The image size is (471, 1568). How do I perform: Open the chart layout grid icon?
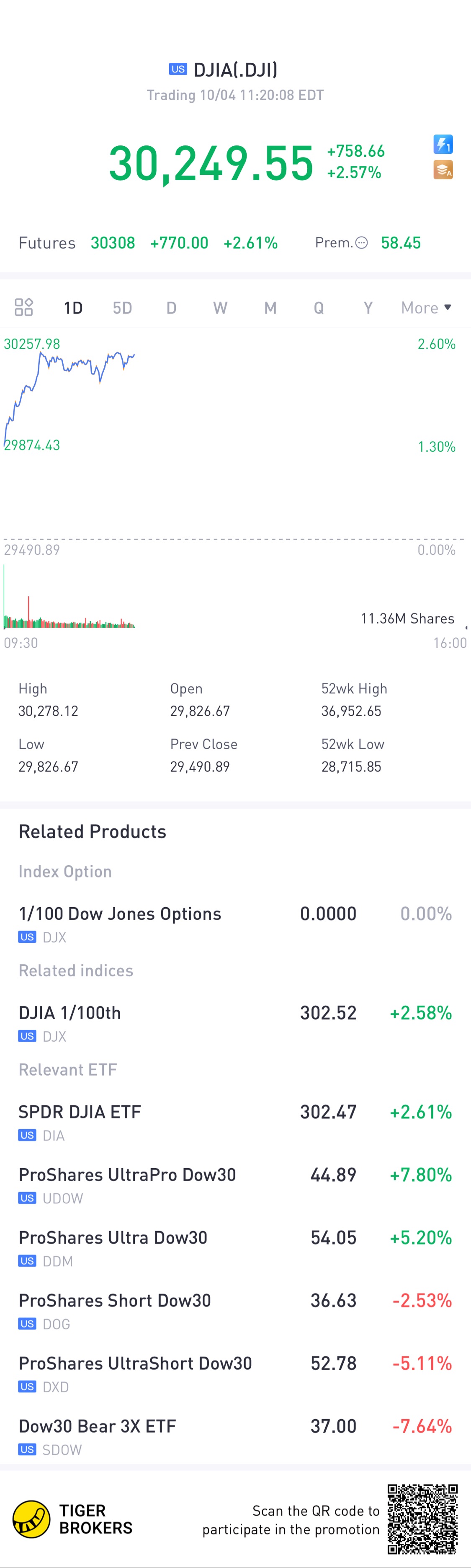(x=24, y=308)
